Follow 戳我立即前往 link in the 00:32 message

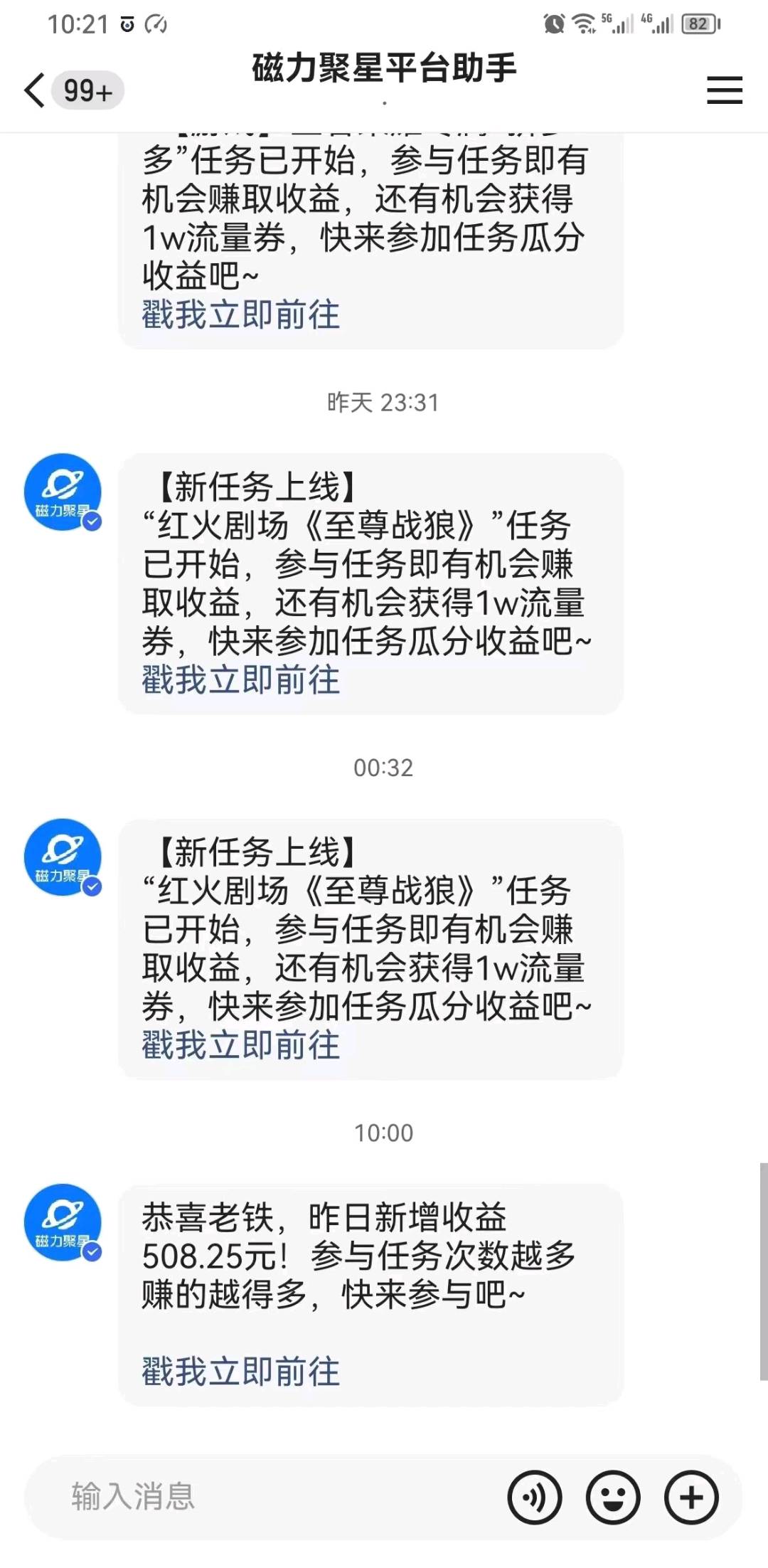pyautogui.click(x=240, y=1045)
